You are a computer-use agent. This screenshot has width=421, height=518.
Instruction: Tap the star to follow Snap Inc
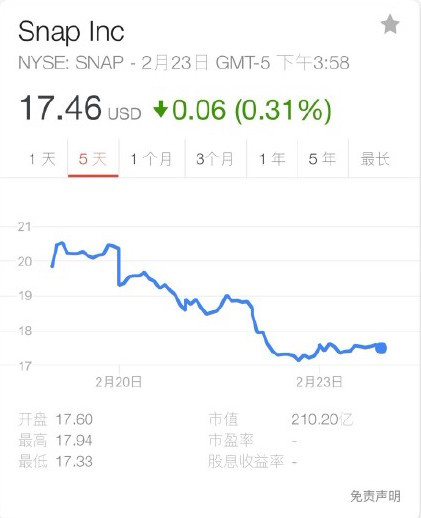click(390, 24)
